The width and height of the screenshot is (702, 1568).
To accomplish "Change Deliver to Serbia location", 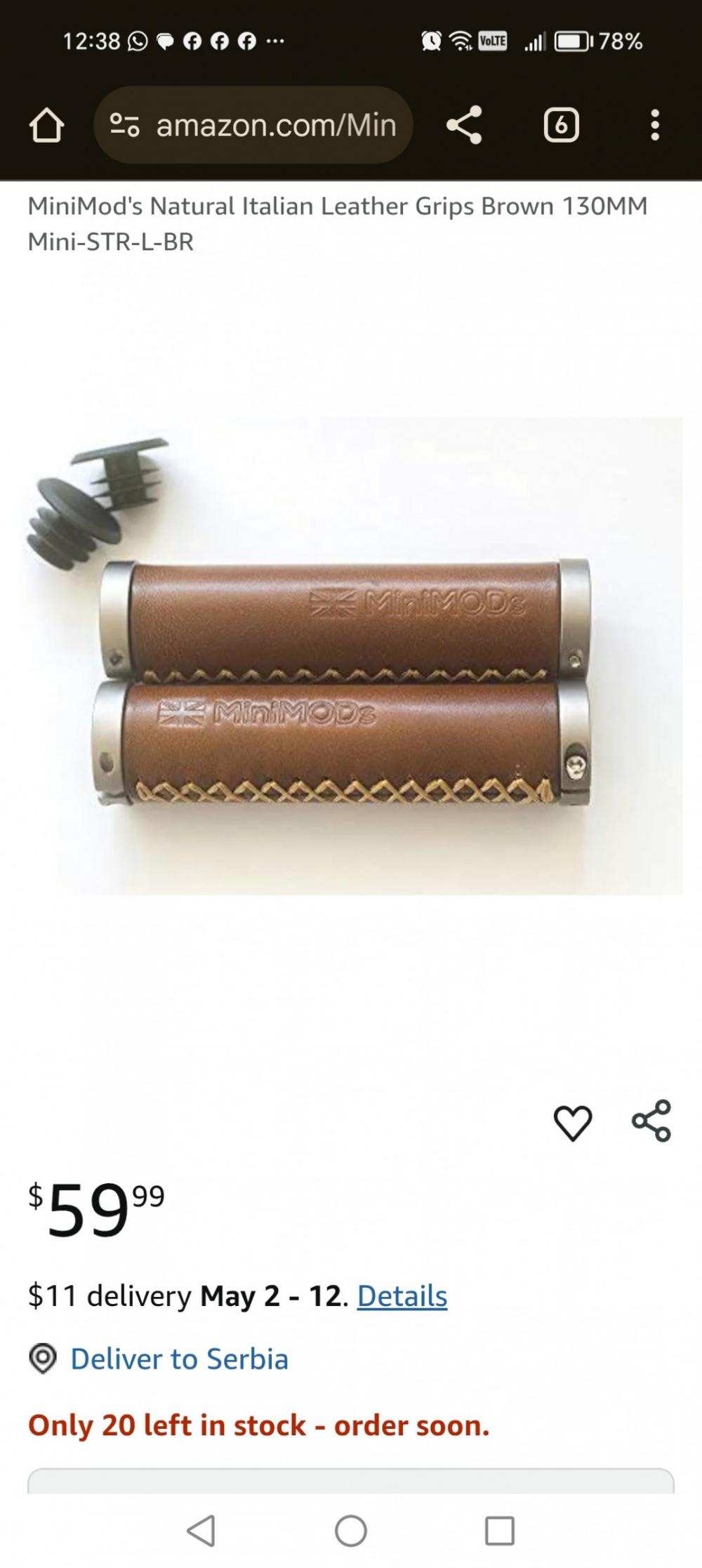I will tap(159, 1359).
